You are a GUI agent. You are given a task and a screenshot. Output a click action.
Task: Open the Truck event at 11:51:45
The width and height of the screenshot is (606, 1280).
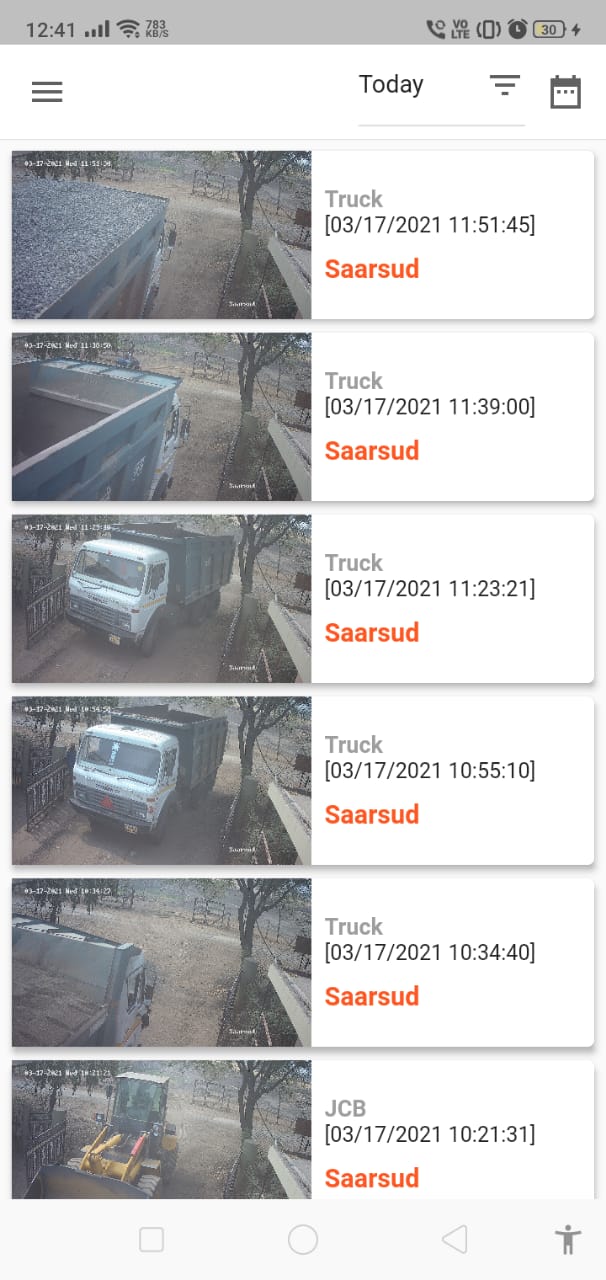coord(302,235)
